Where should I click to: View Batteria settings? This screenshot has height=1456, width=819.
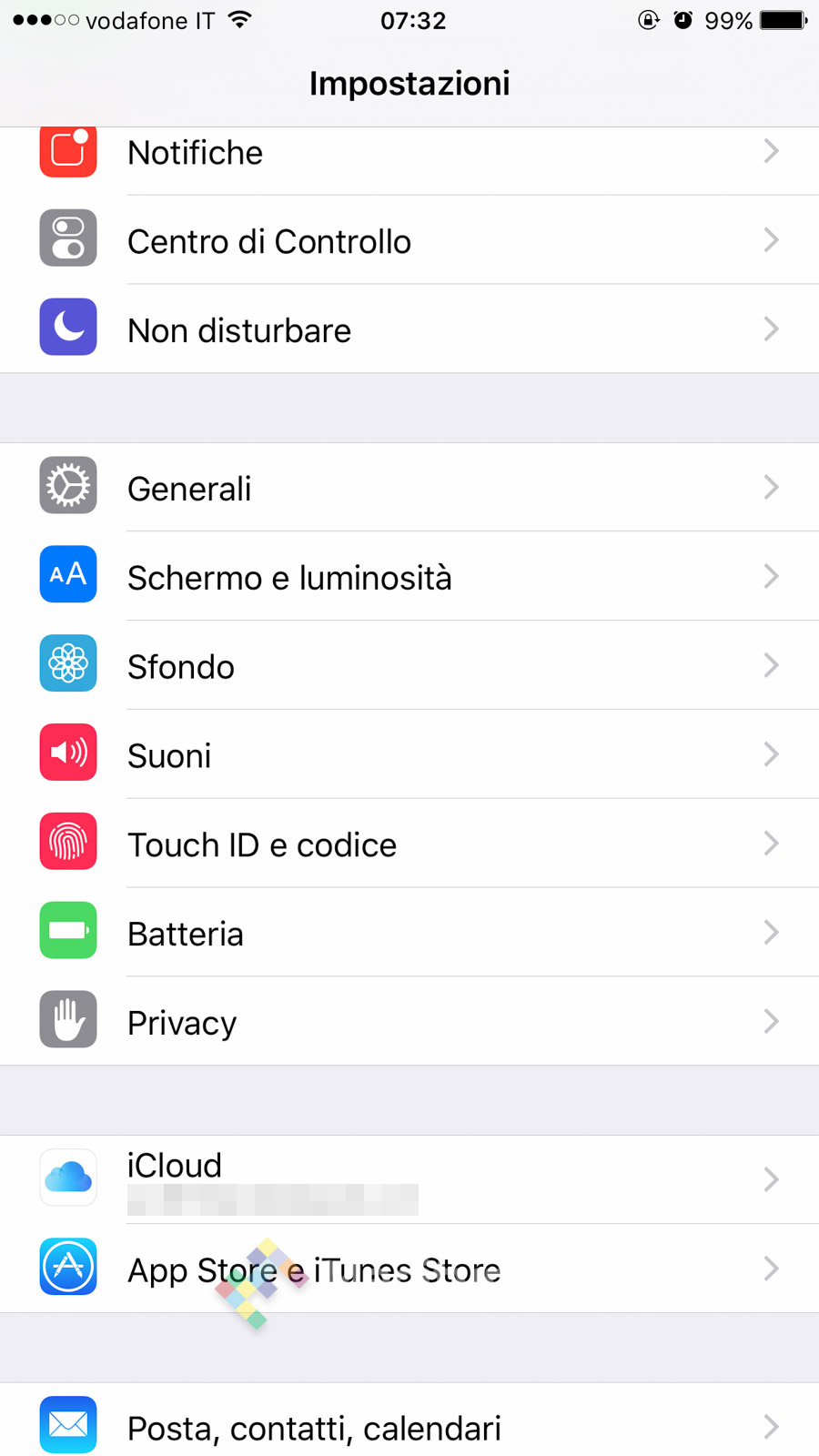[409, 934]
